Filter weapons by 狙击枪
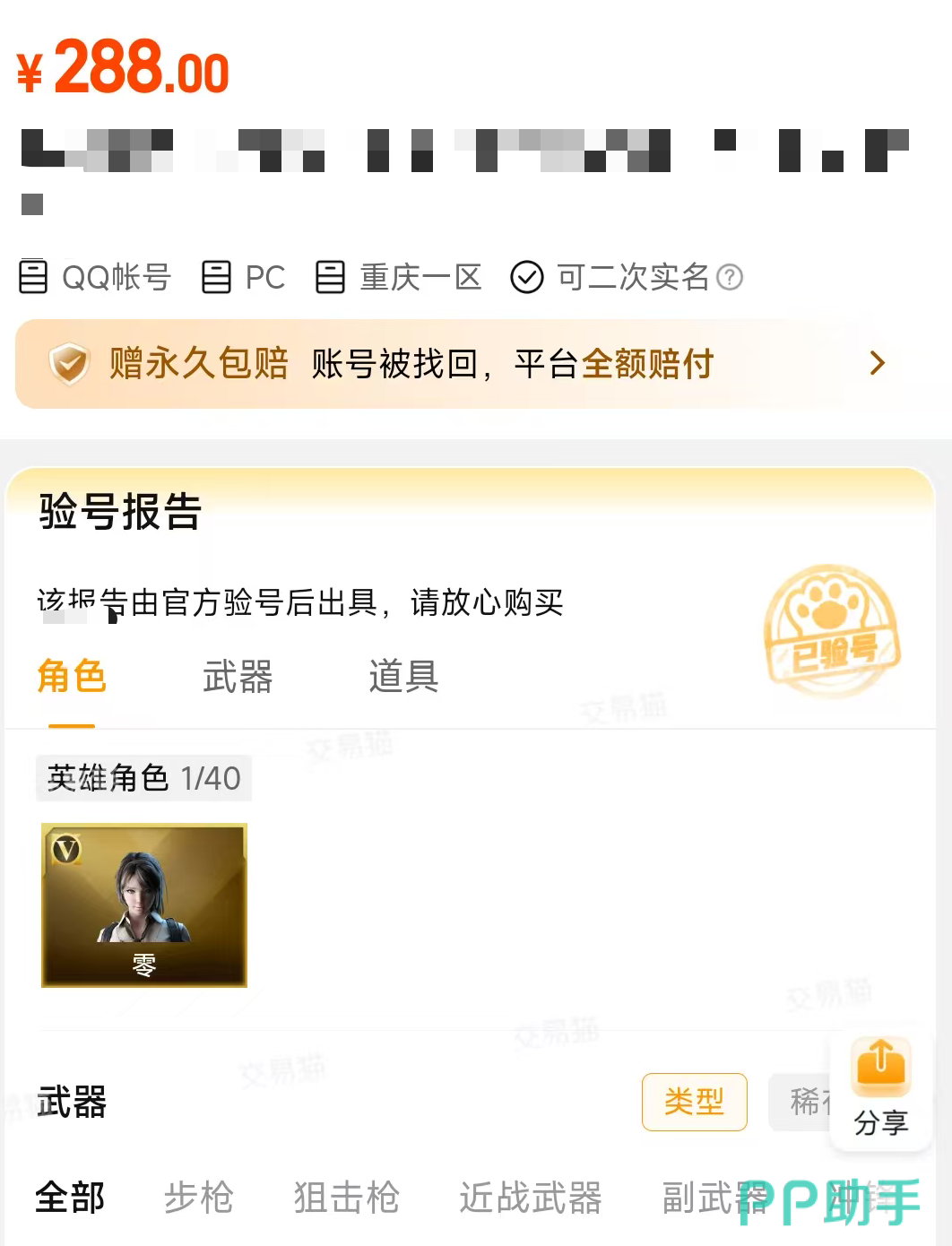The height and width of the screenshot is (1246, 952). pos(346,1198)
